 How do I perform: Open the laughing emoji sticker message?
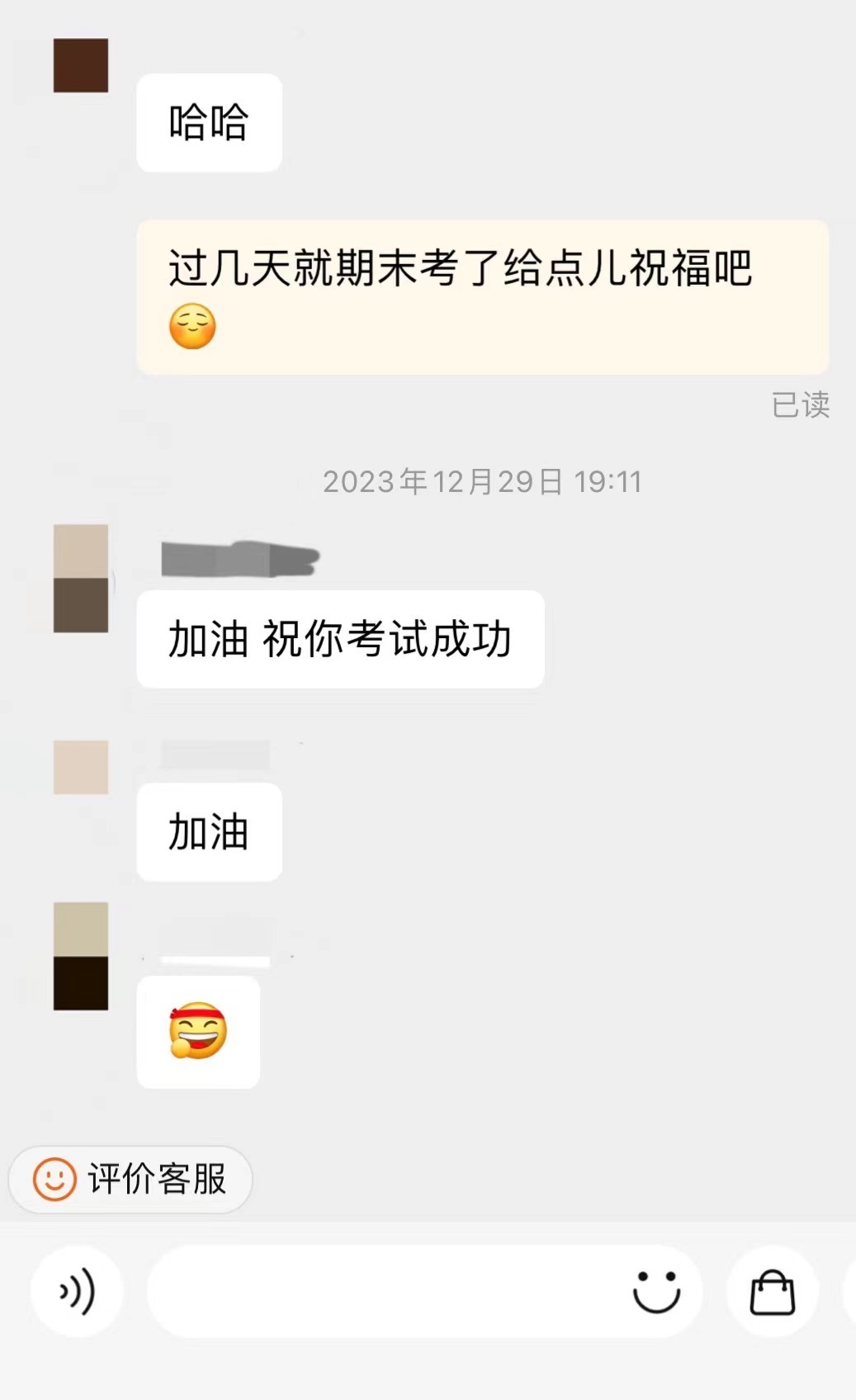click(197, 1033)
